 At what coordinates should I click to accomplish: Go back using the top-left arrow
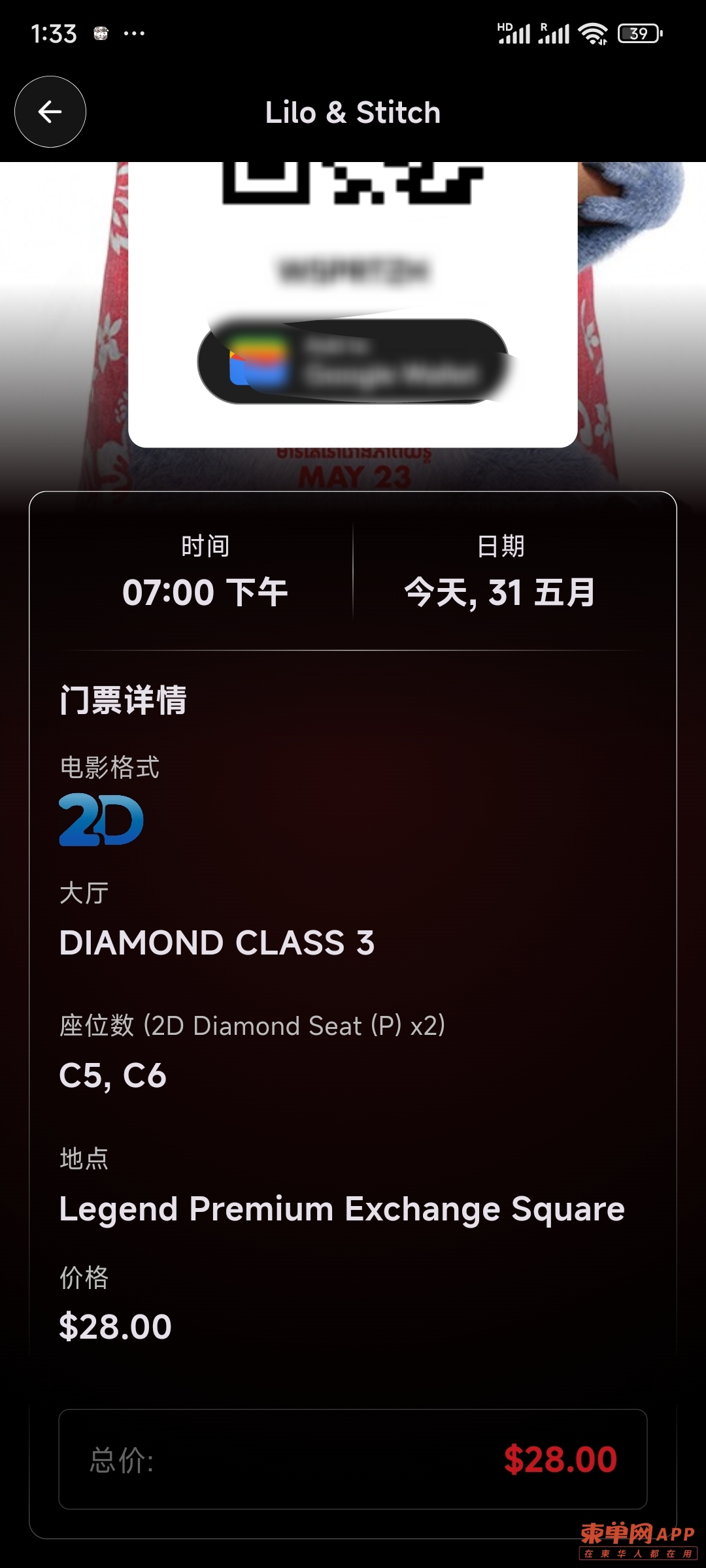pos(50,112)
